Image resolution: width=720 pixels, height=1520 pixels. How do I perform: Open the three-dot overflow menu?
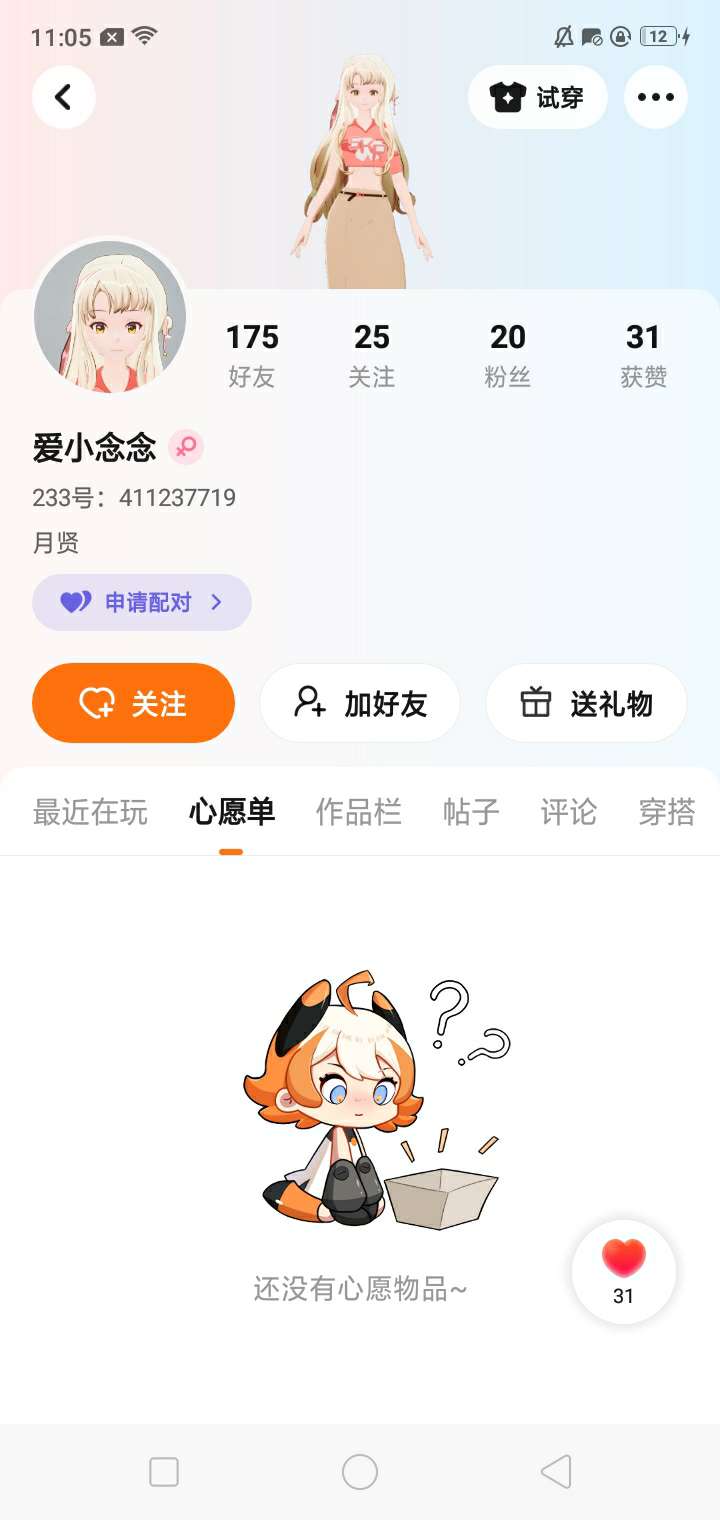[x=655, y=97]
